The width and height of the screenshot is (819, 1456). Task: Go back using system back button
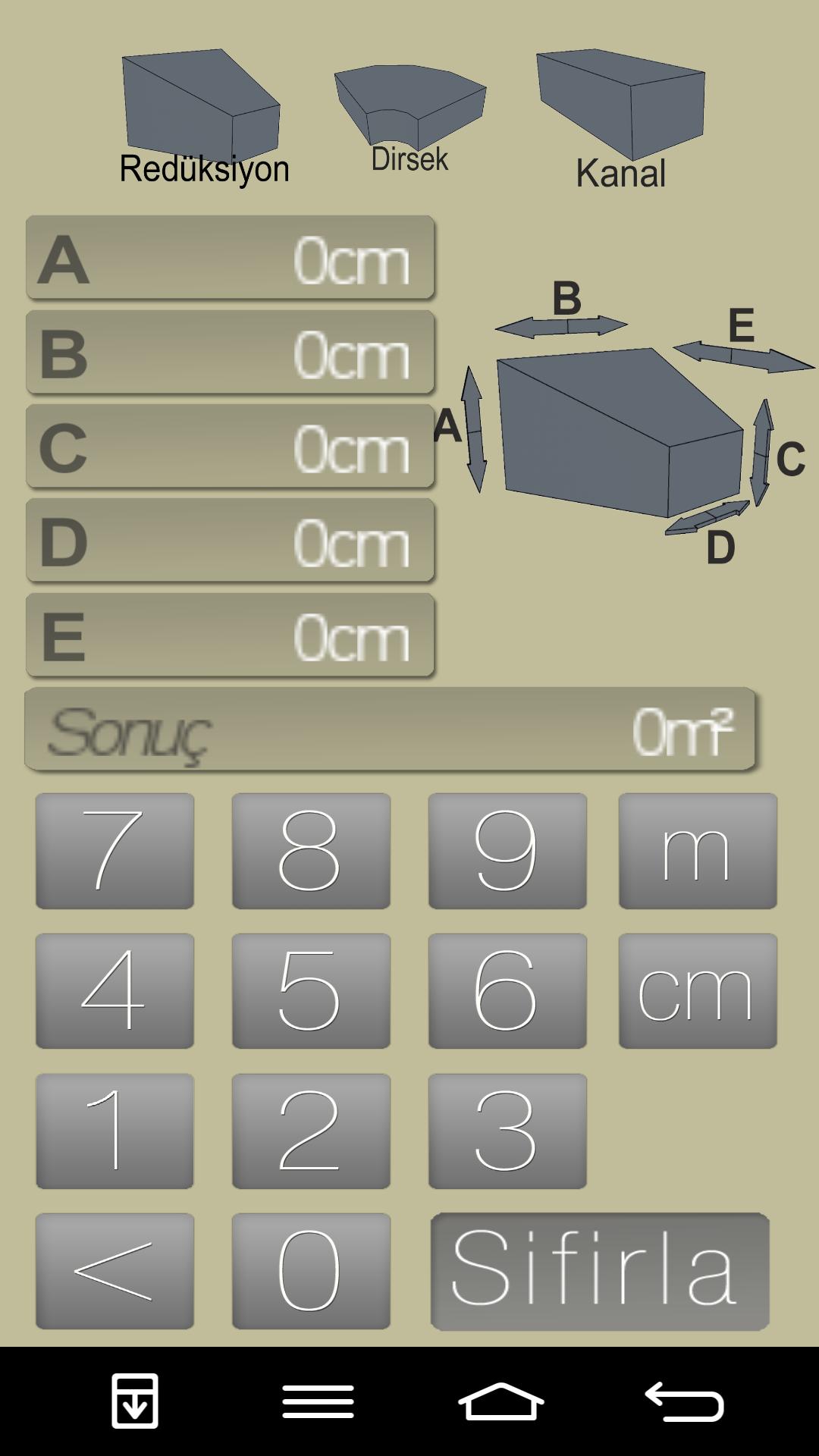(x=684, y=1401)
